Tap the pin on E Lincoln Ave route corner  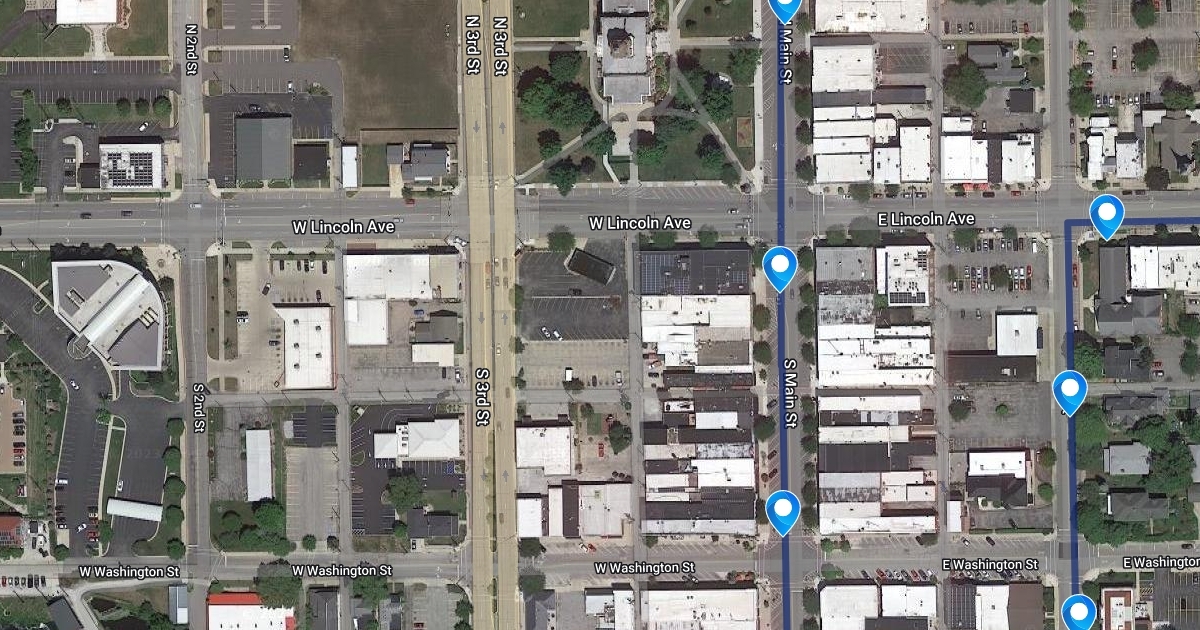1107,214
